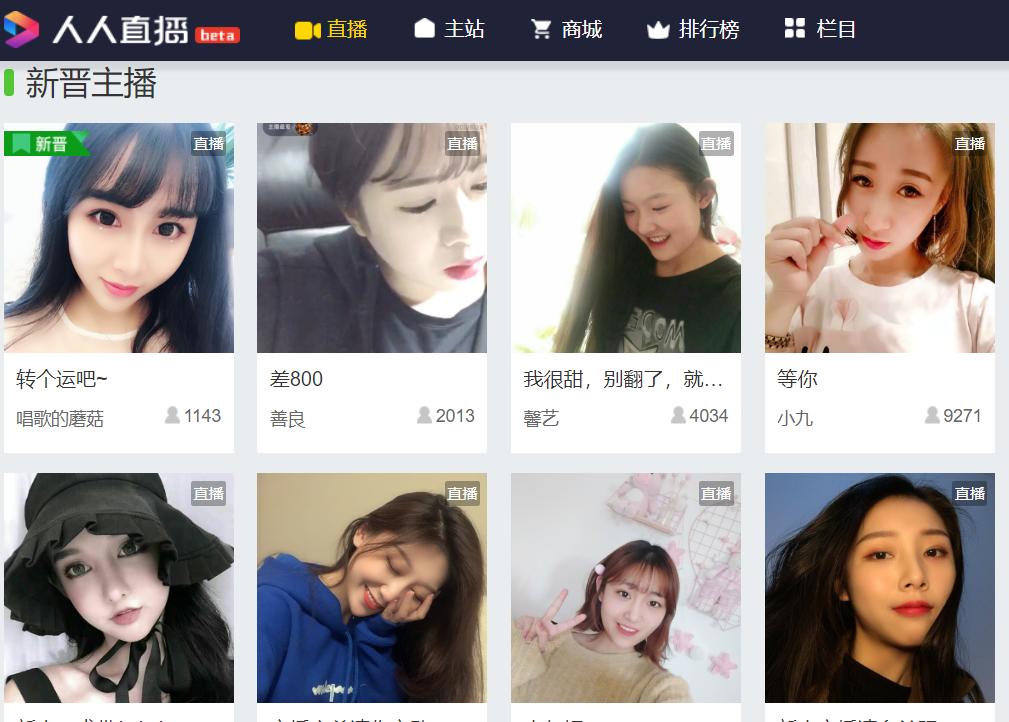Tap the 人人直播 logo
Image resolution: width=1009 pixels, height=722 pixels.
tap(120, 30)
